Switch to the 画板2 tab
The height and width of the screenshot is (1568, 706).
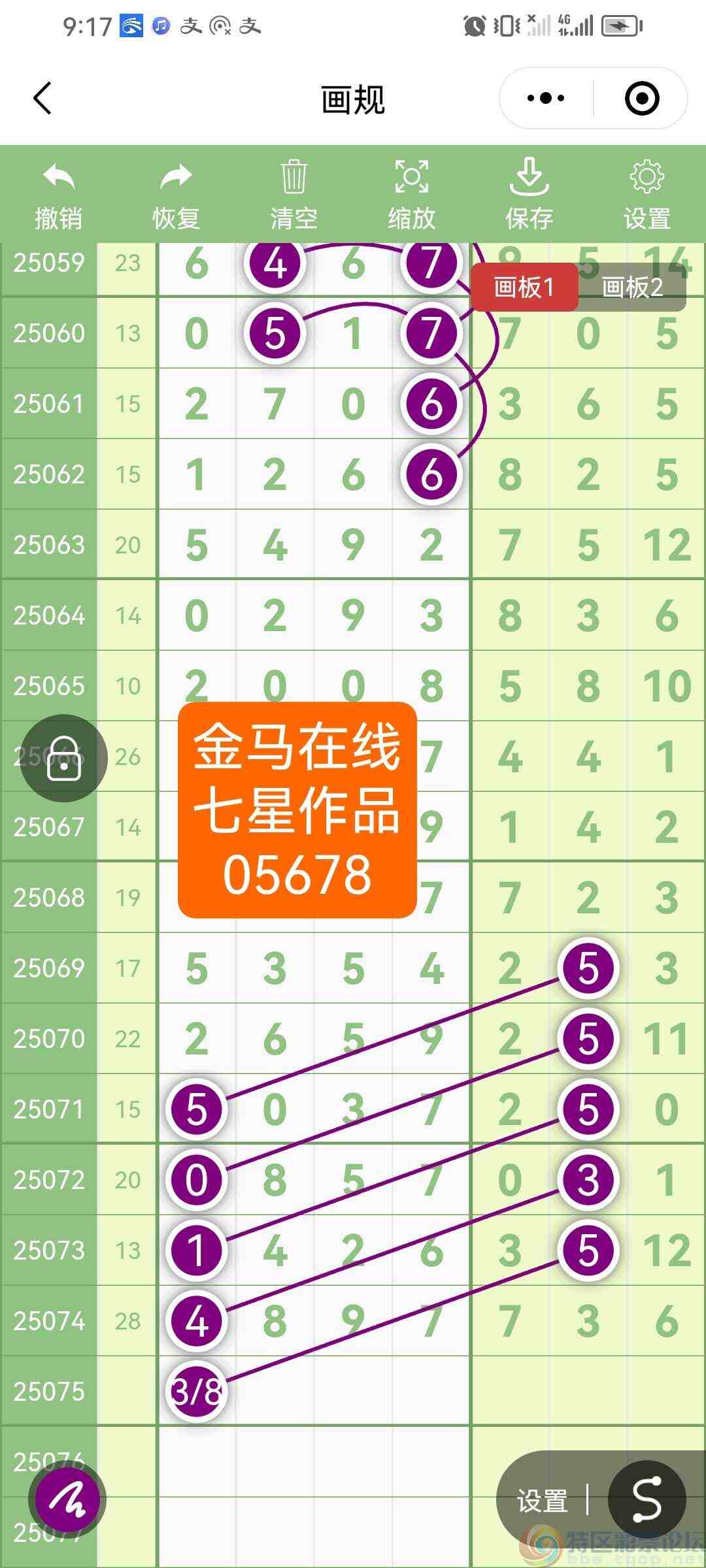[631, 286]
